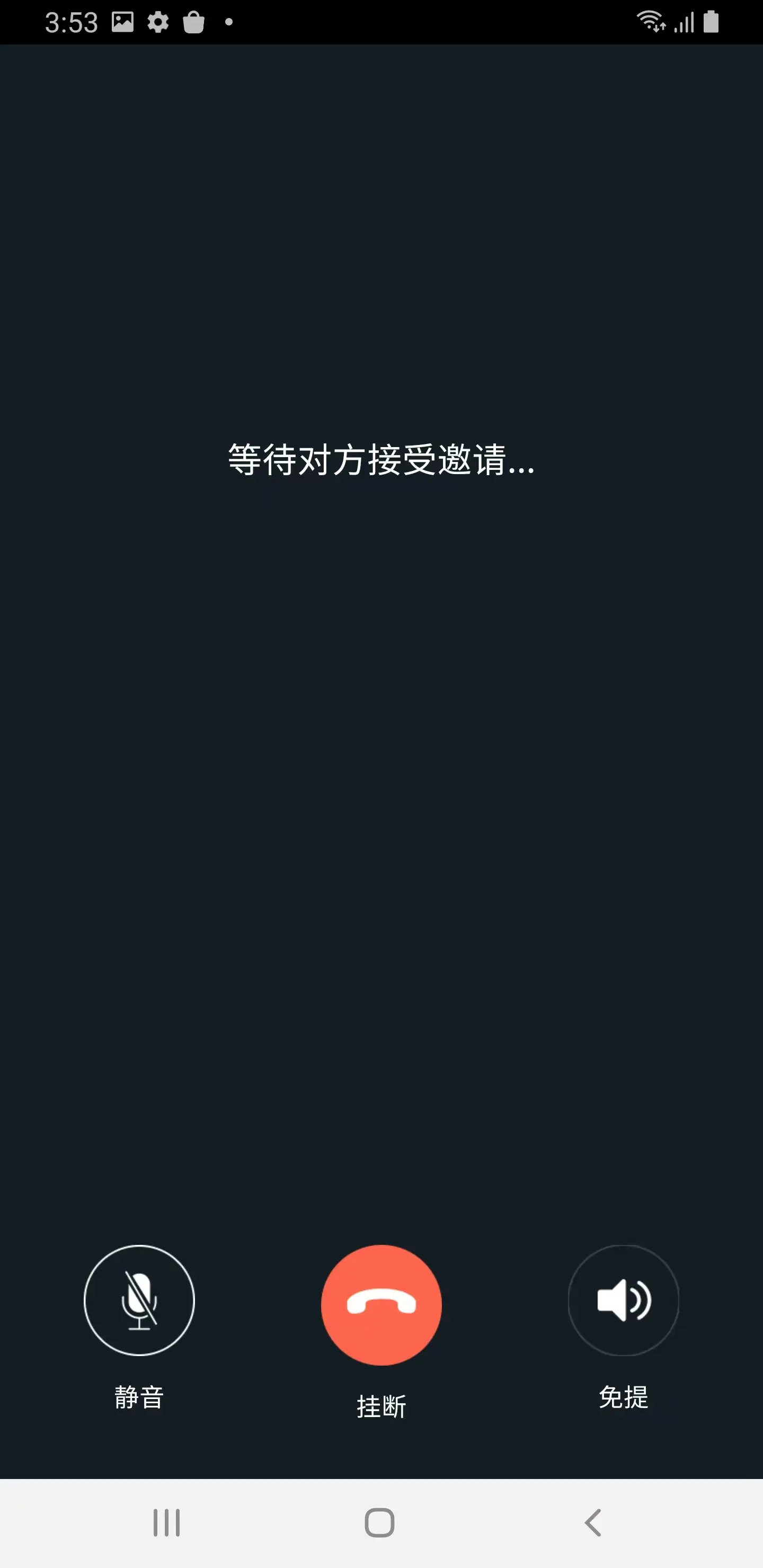Turn on speakerphone with 免提
The height and width of the screenshot is (1568, 763).
pos(623,1300)
